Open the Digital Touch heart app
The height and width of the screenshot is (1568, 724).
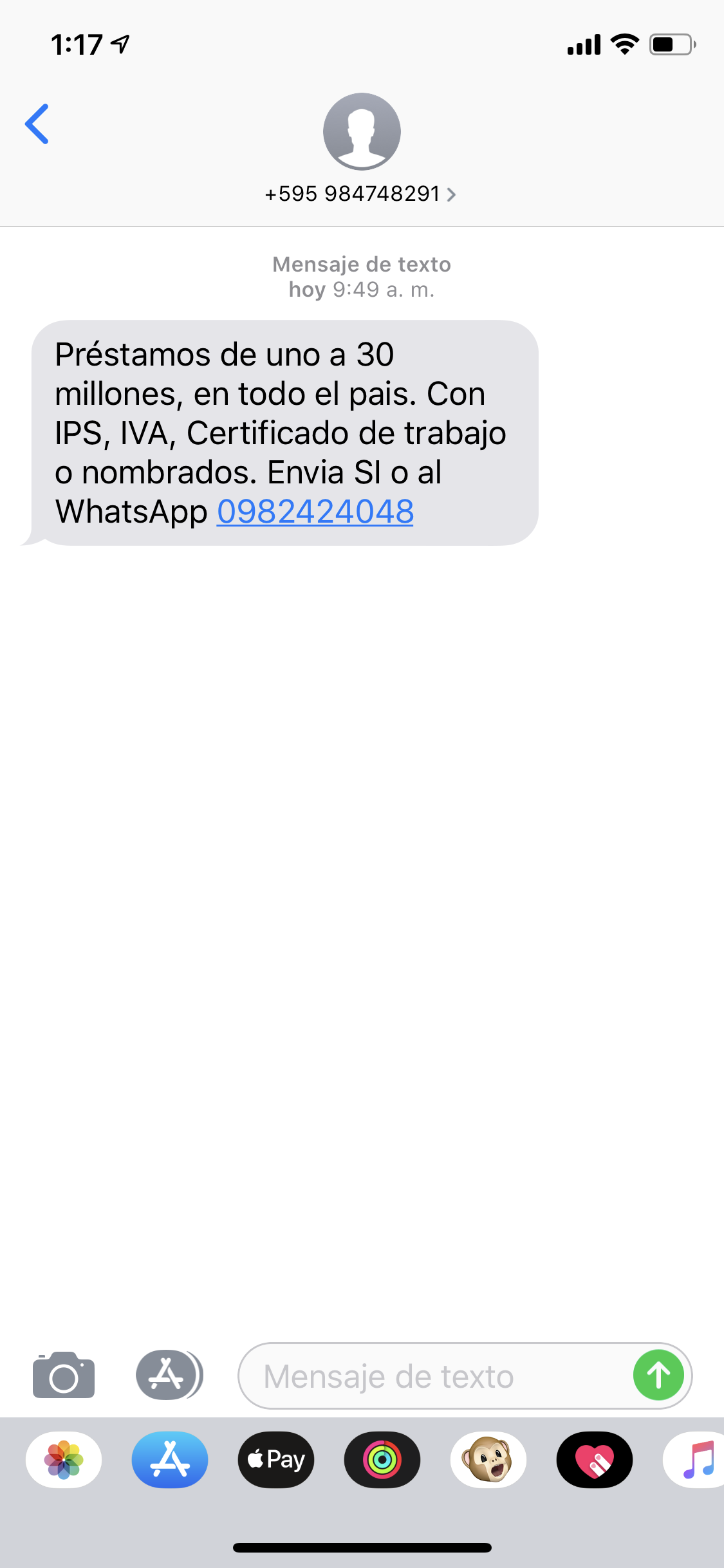(595, 1460)
